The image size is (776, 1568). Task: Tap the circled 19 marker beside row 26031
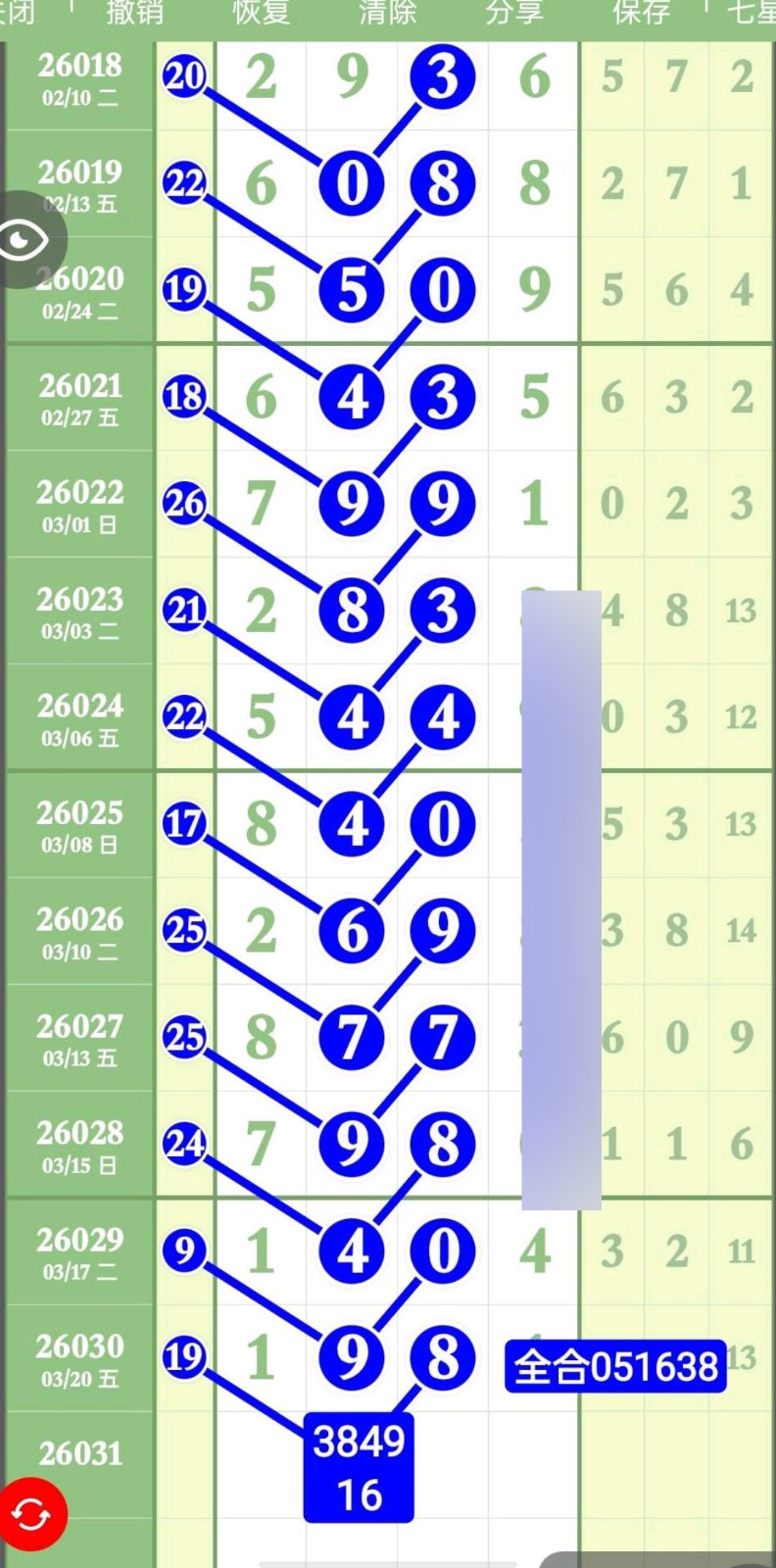coord(185,1358)
